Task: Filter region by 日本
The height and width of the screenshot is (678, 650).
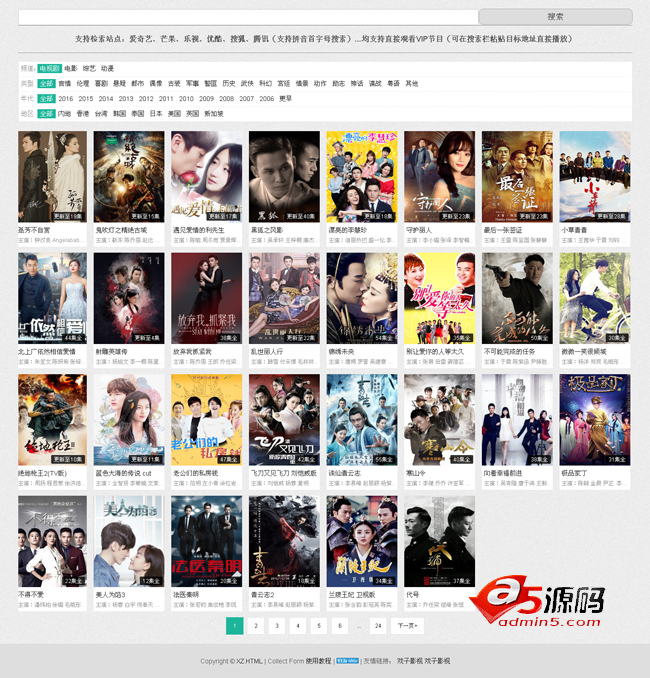Action: 155,114
